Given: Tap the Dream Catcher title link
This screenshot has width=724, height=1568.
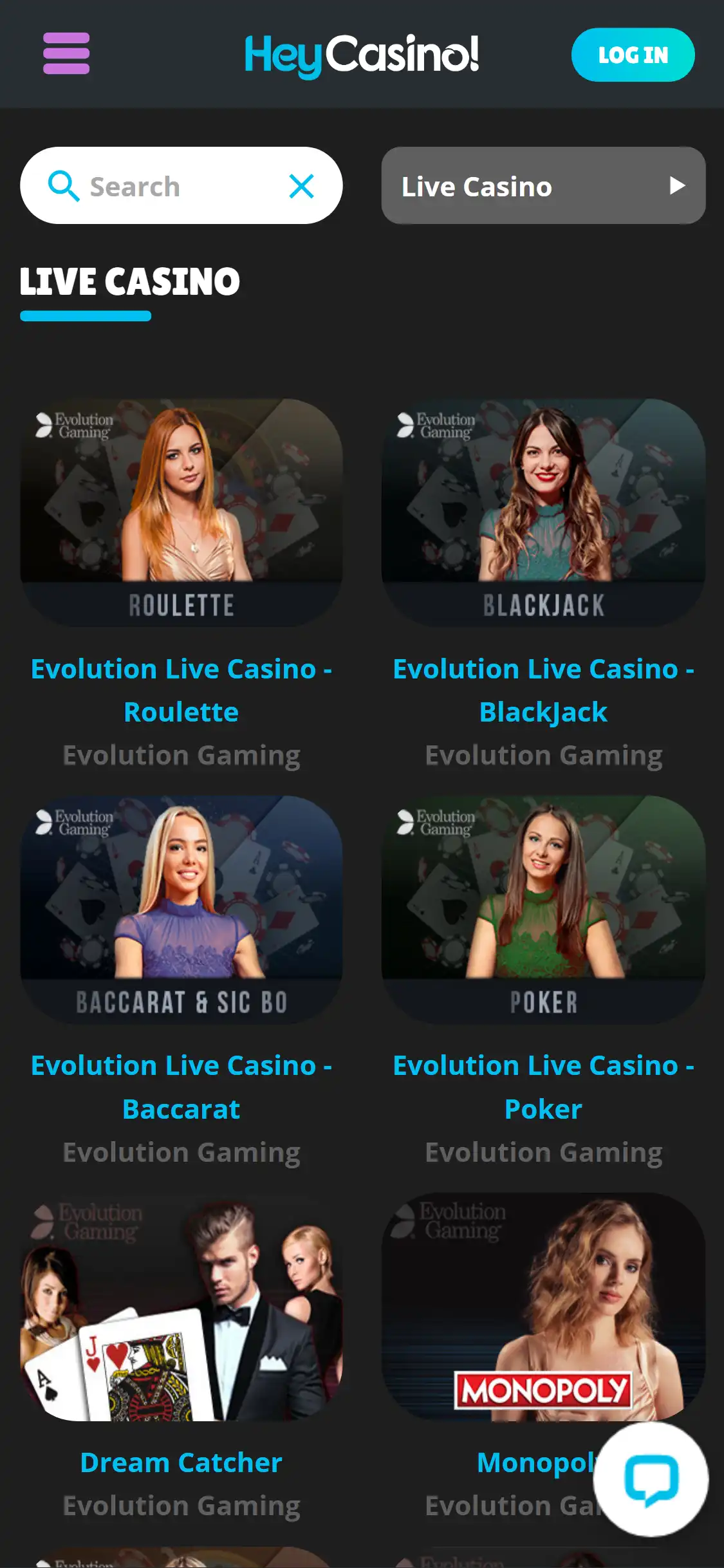Looking at the screenshot, I should click(181, 1462).
